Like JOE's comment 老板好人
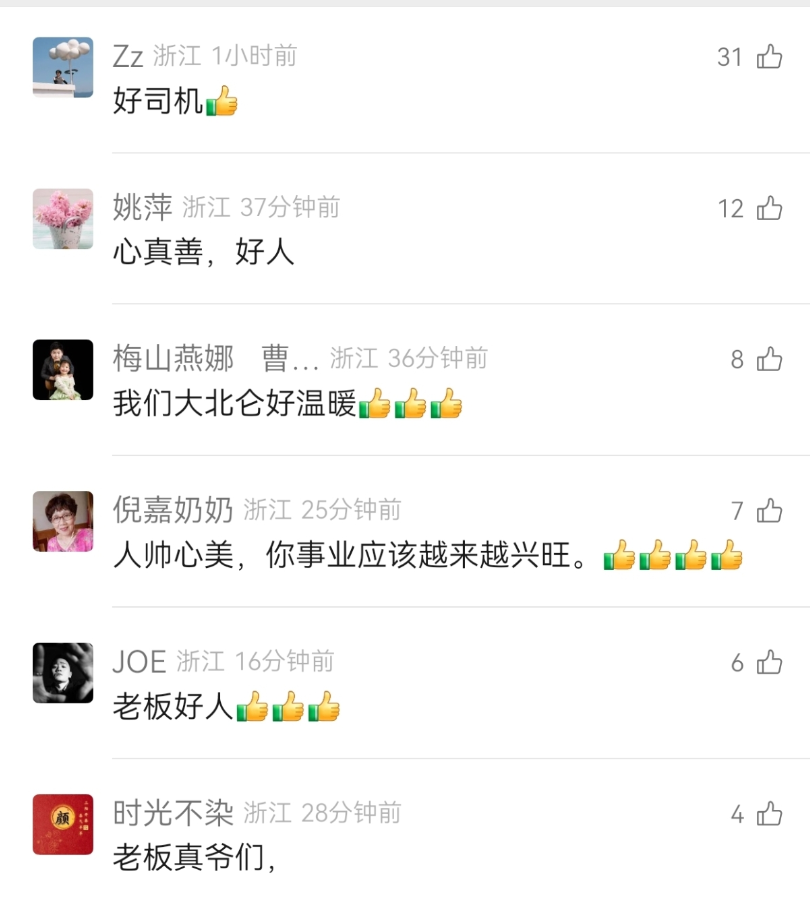 (x=769, y=662)
